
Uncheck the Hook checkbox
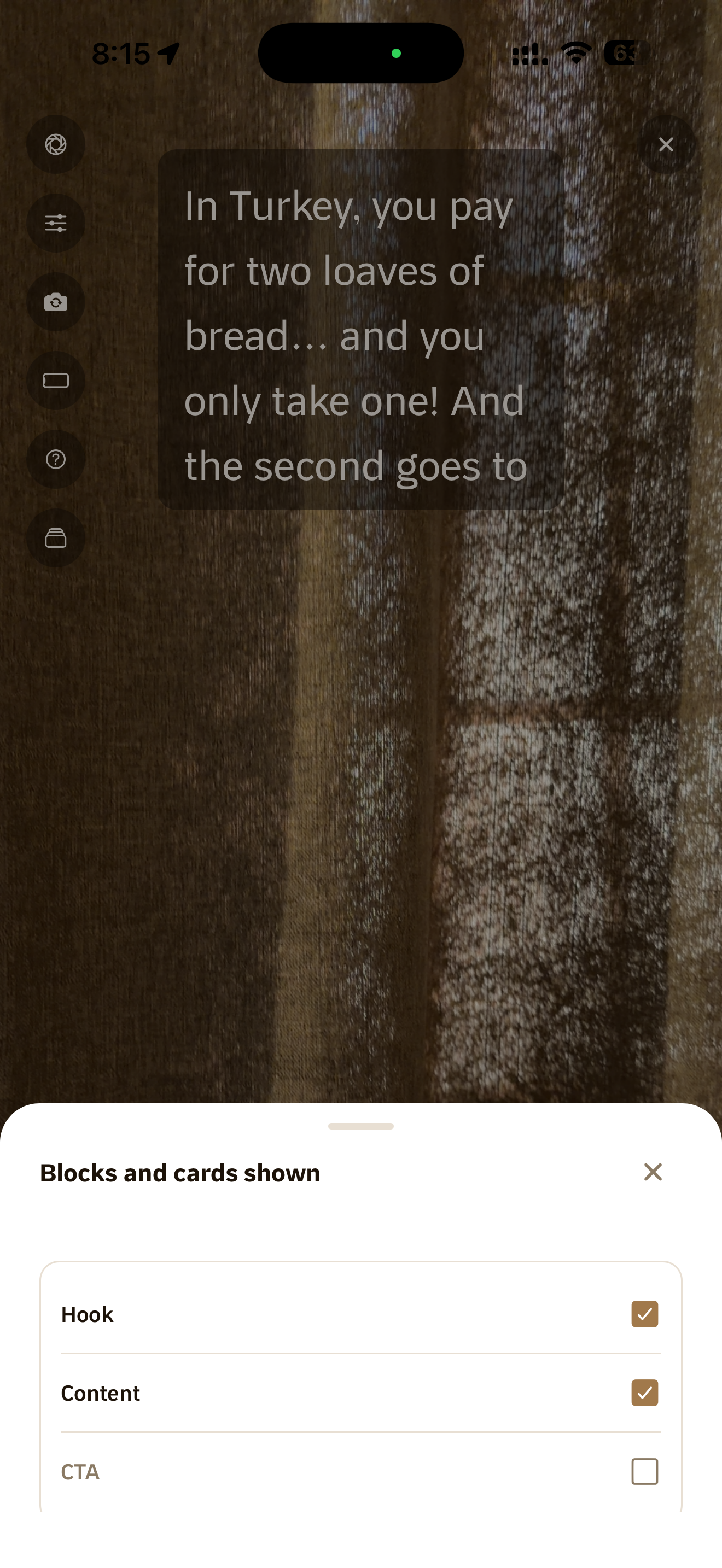tap(645, 1314)
